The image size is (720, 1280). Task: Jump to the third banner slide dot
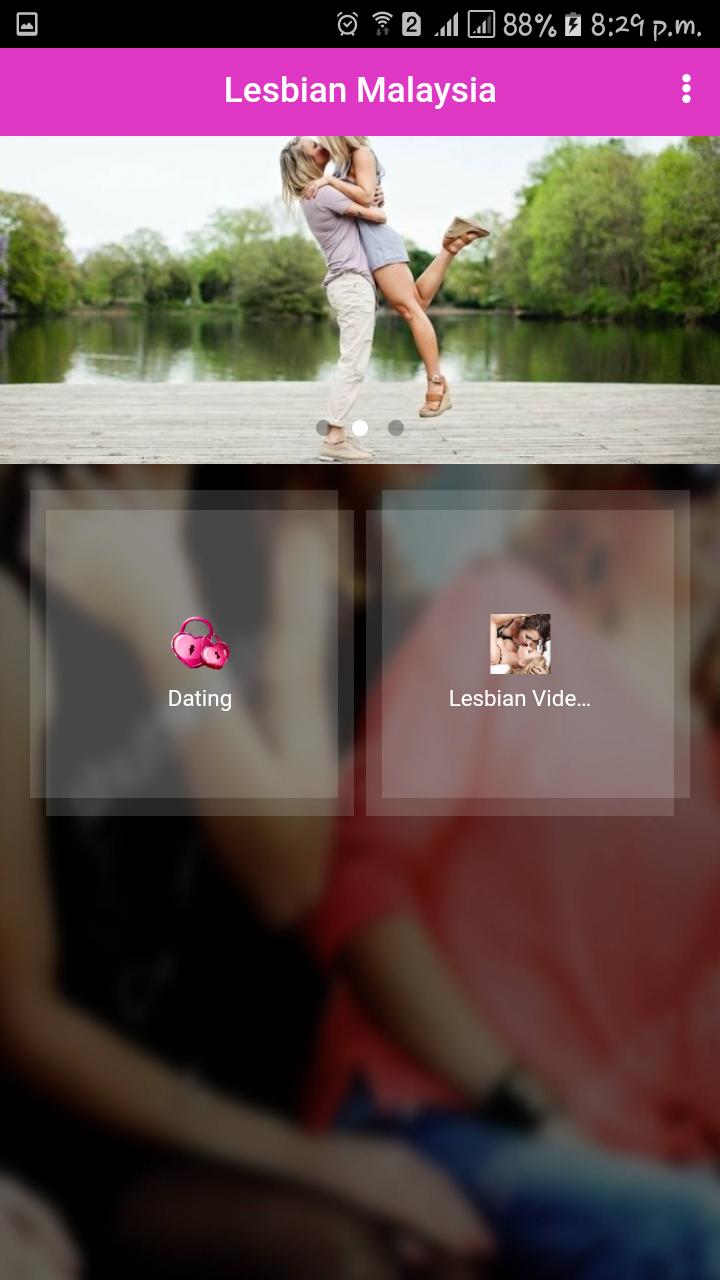(x=396, y=428)
